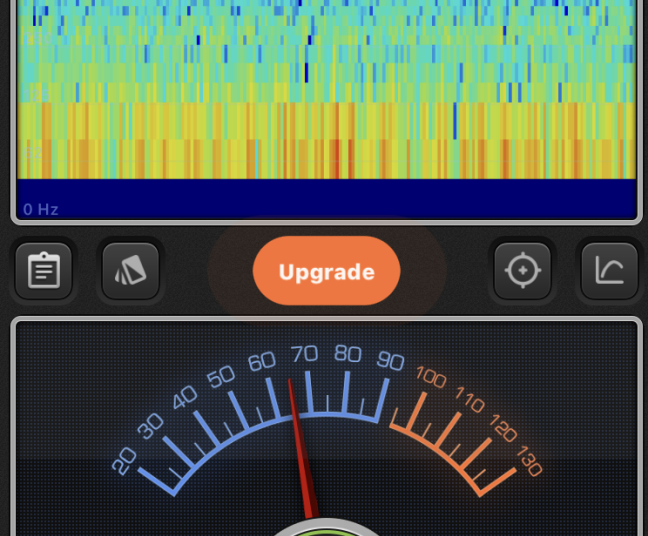
Task: Open the crosshair calibration icon
Action: (x=522, y=271)
